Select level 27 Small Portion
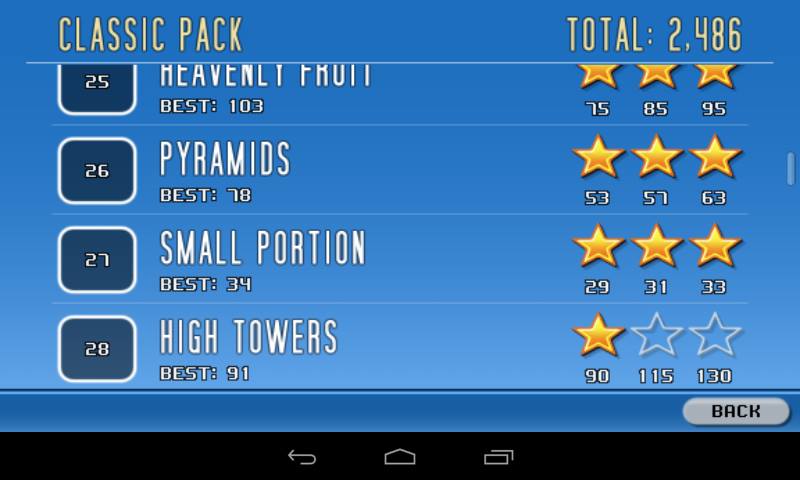800x480 pixels. click(x=97, y=260)
